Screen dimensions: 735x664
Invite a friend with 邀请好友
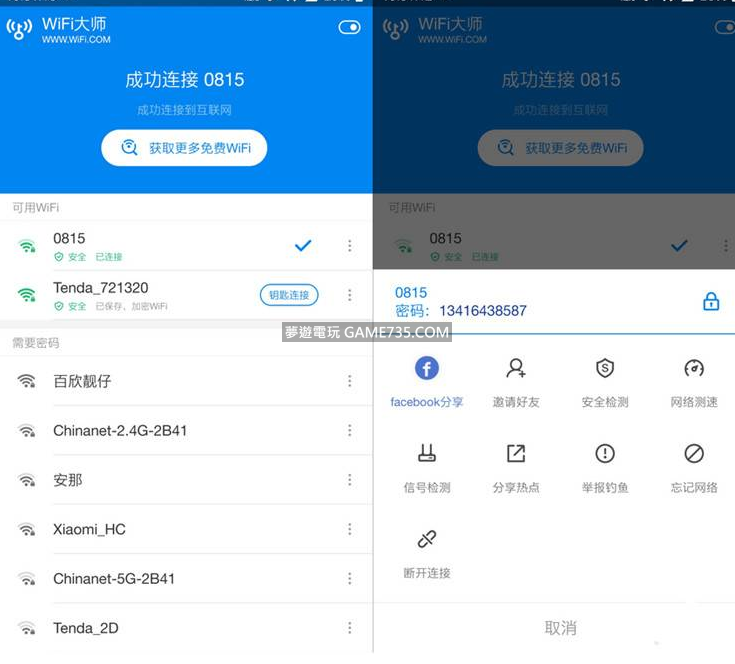point(516,381)
